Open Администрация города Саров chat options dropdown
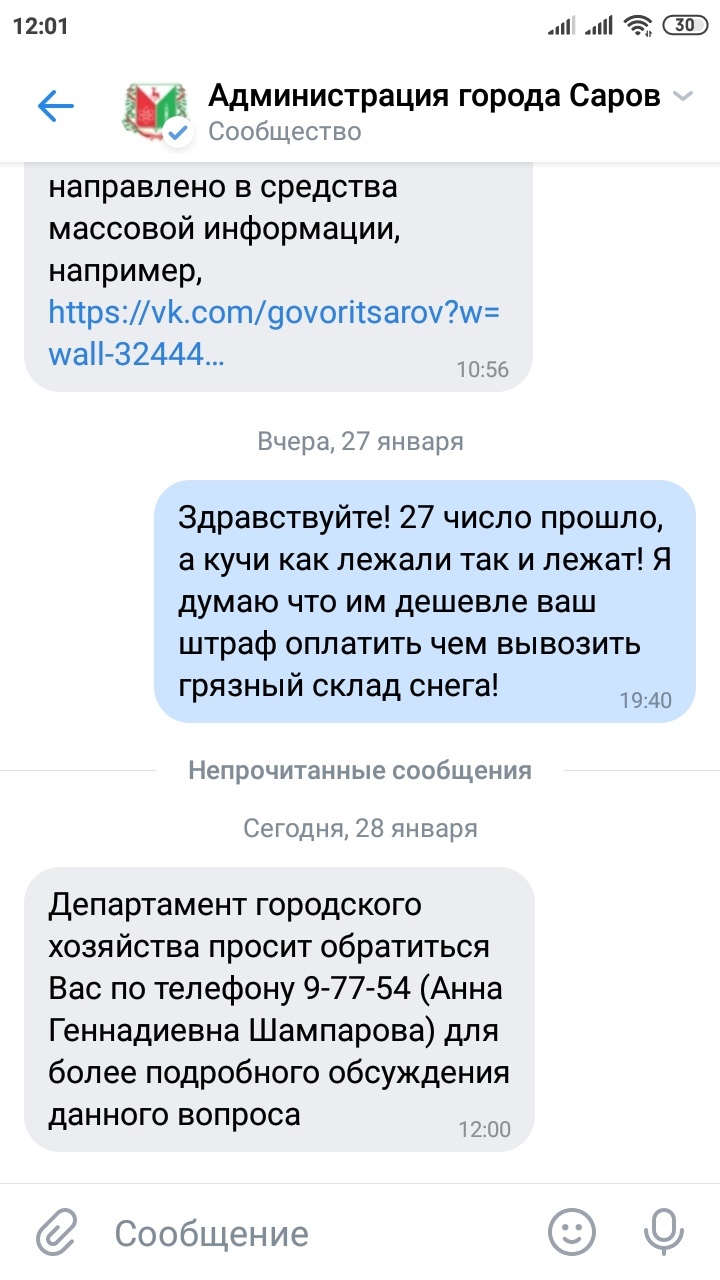Image resolution: width=720 pixels, height=1280 pixels. [683, 97]
